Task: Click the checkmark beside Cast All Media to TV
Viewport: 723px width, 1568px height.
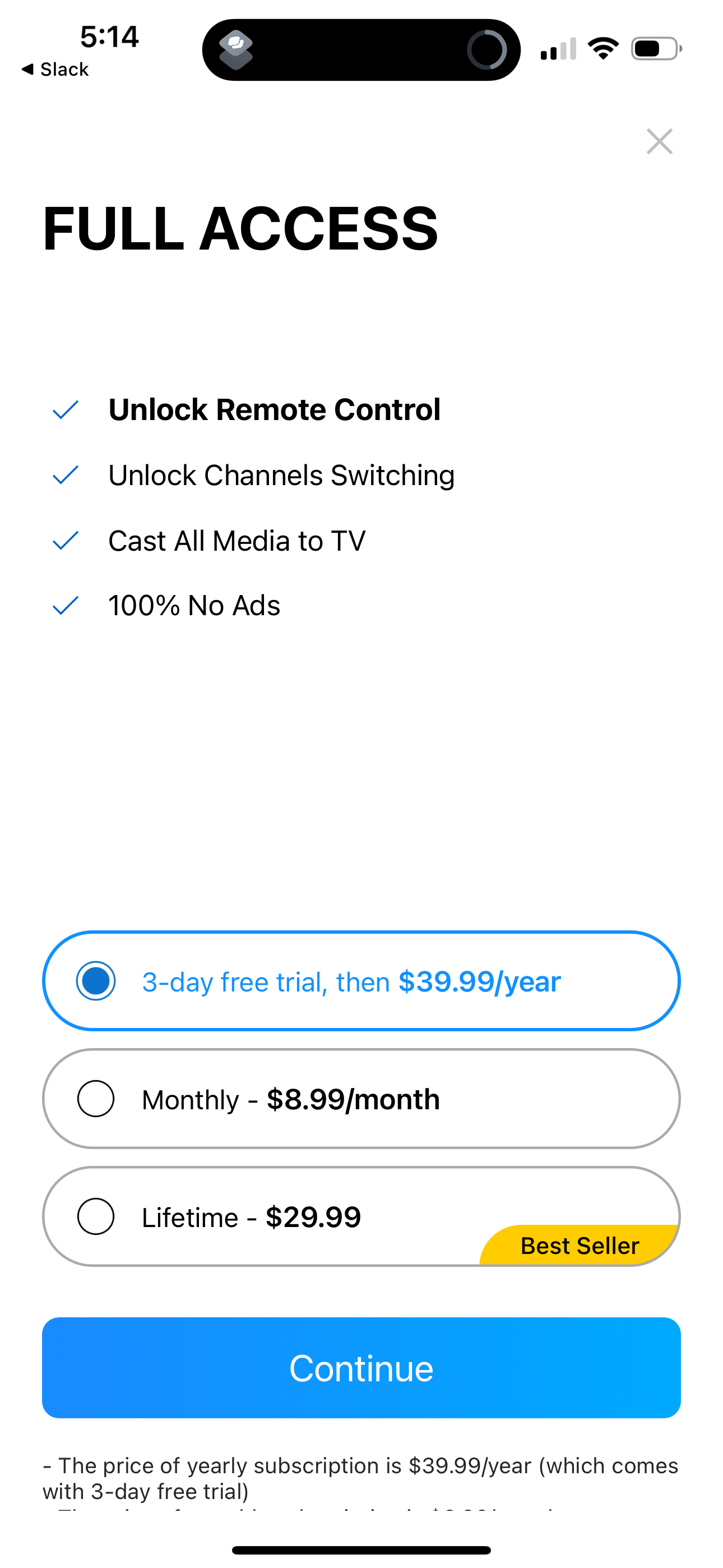Action: (x=67, y=542)
